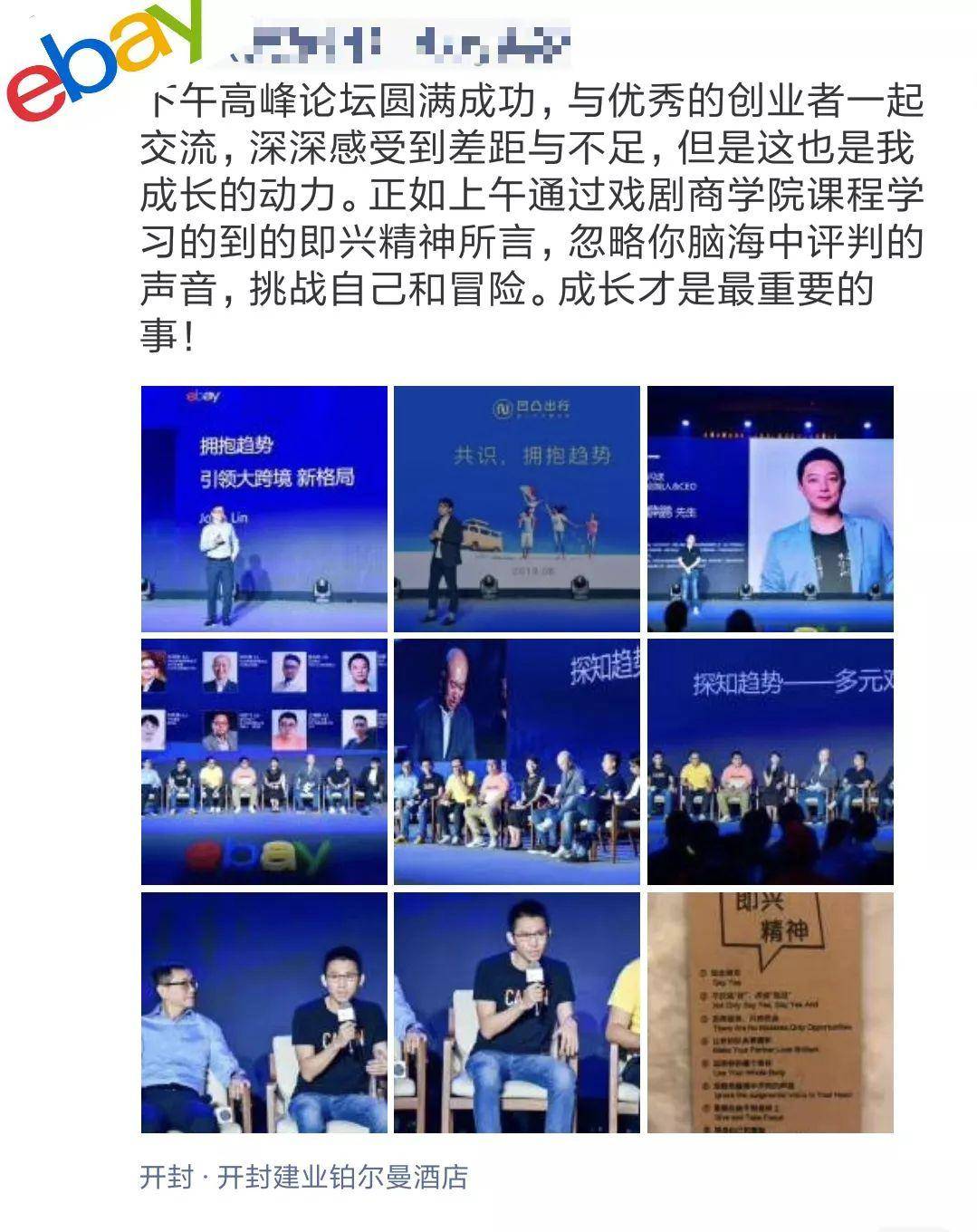This screenshot has height=1232, width=977.
Task: Open the photo of the eBay keynote speaker
Action: click(263, 508)
